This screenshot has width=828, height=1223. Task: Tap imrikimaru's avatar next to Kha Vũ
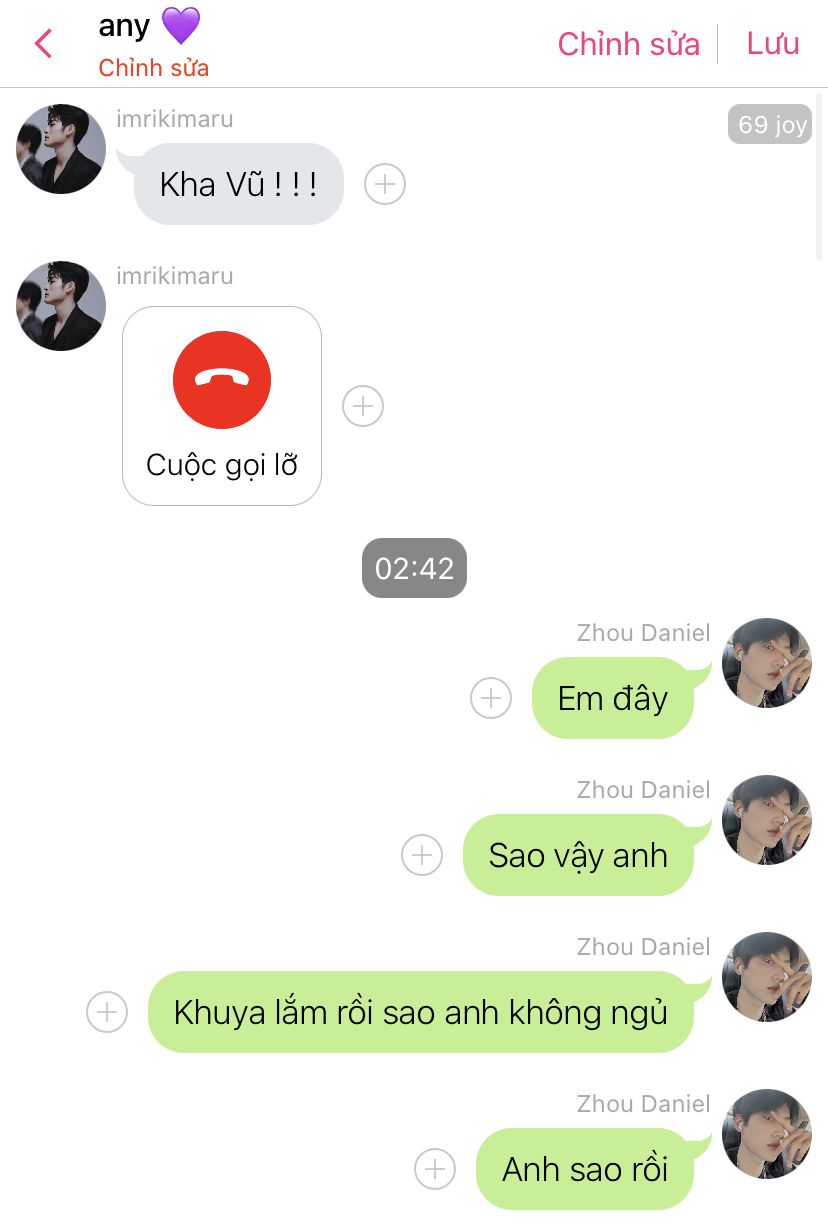[x=61, y=149]
